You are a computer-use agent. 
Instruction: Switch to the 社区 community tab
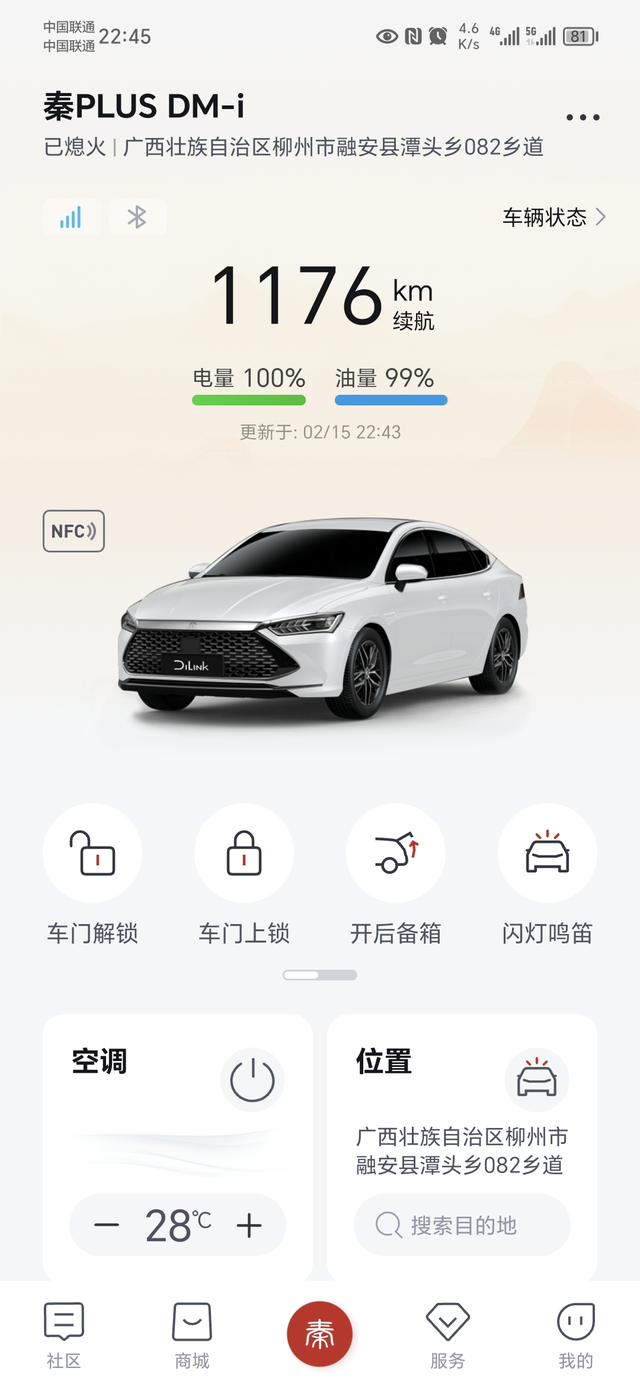click(64, 1336)
